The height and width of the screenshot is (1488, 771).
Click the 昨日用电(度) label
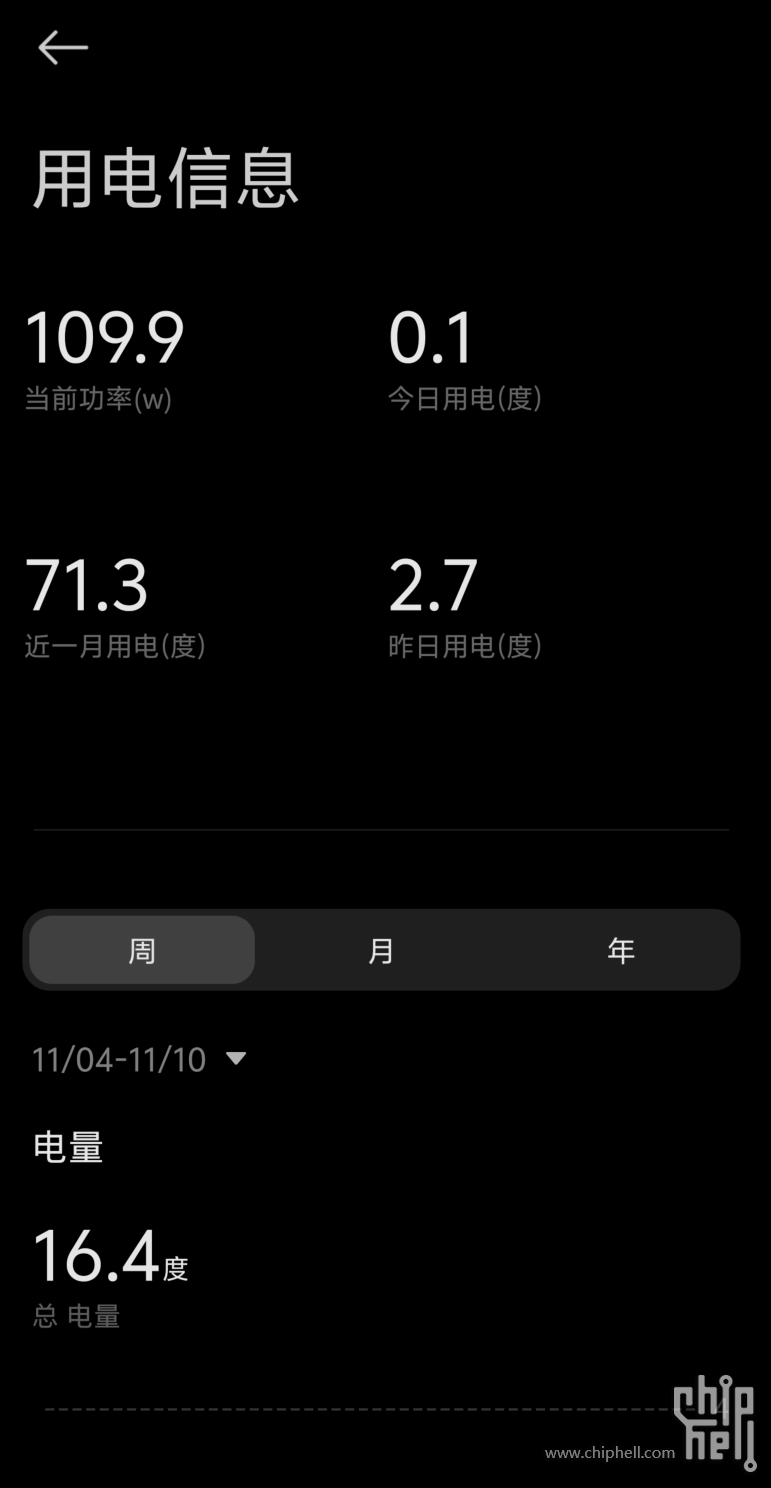[x=465, y=647]
